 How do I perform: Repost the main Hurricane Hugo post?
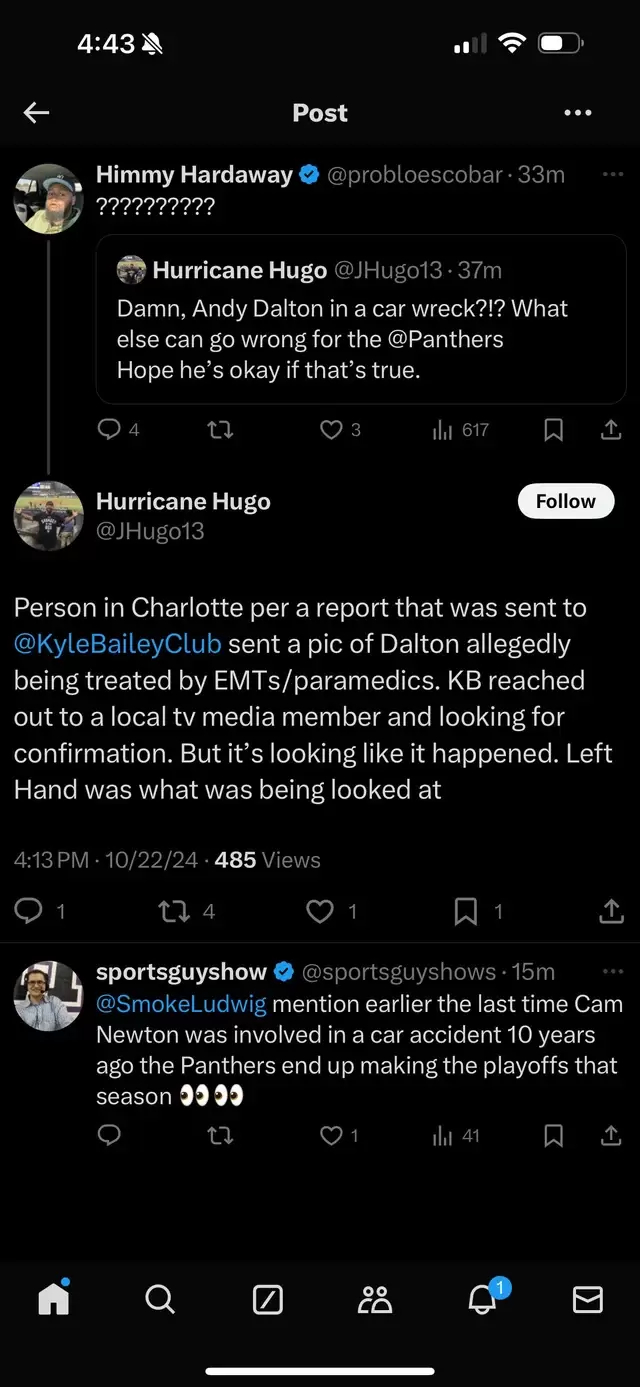coord(175,911)
